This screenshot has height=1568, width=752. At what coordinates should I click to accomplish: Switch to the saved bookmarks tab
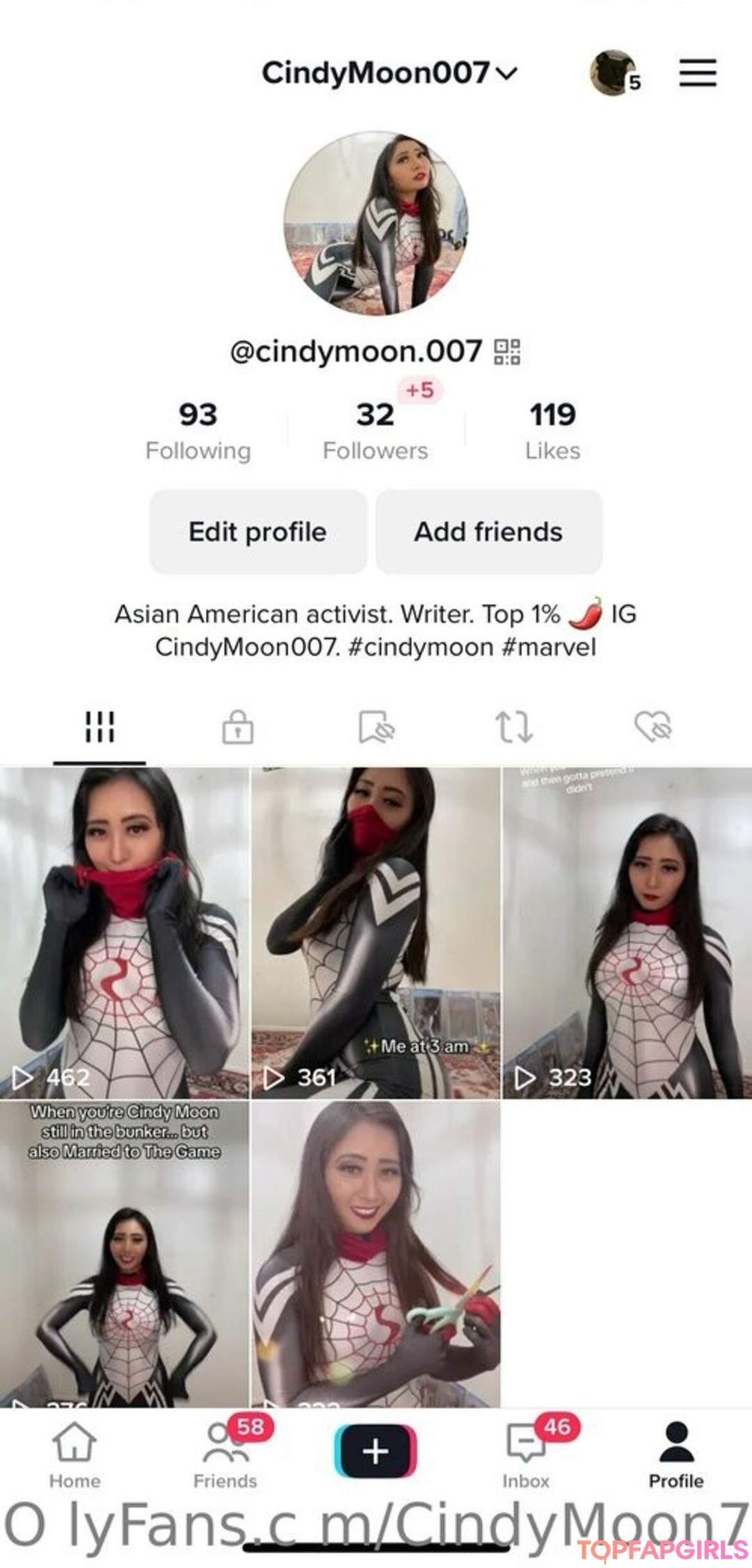(x=376, y=727)
